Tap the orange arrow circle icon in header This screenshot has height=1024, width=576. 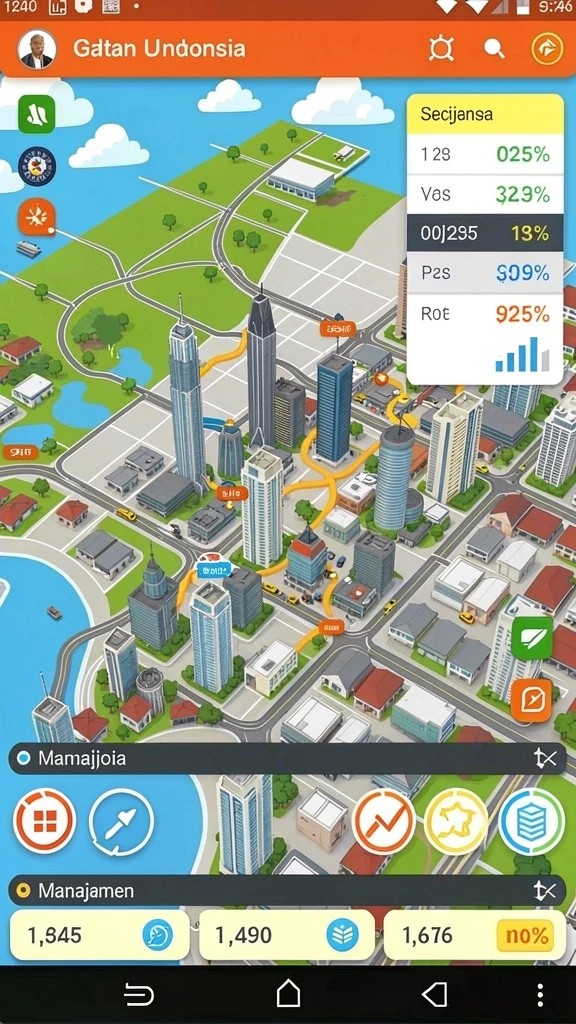coord(547,49)
